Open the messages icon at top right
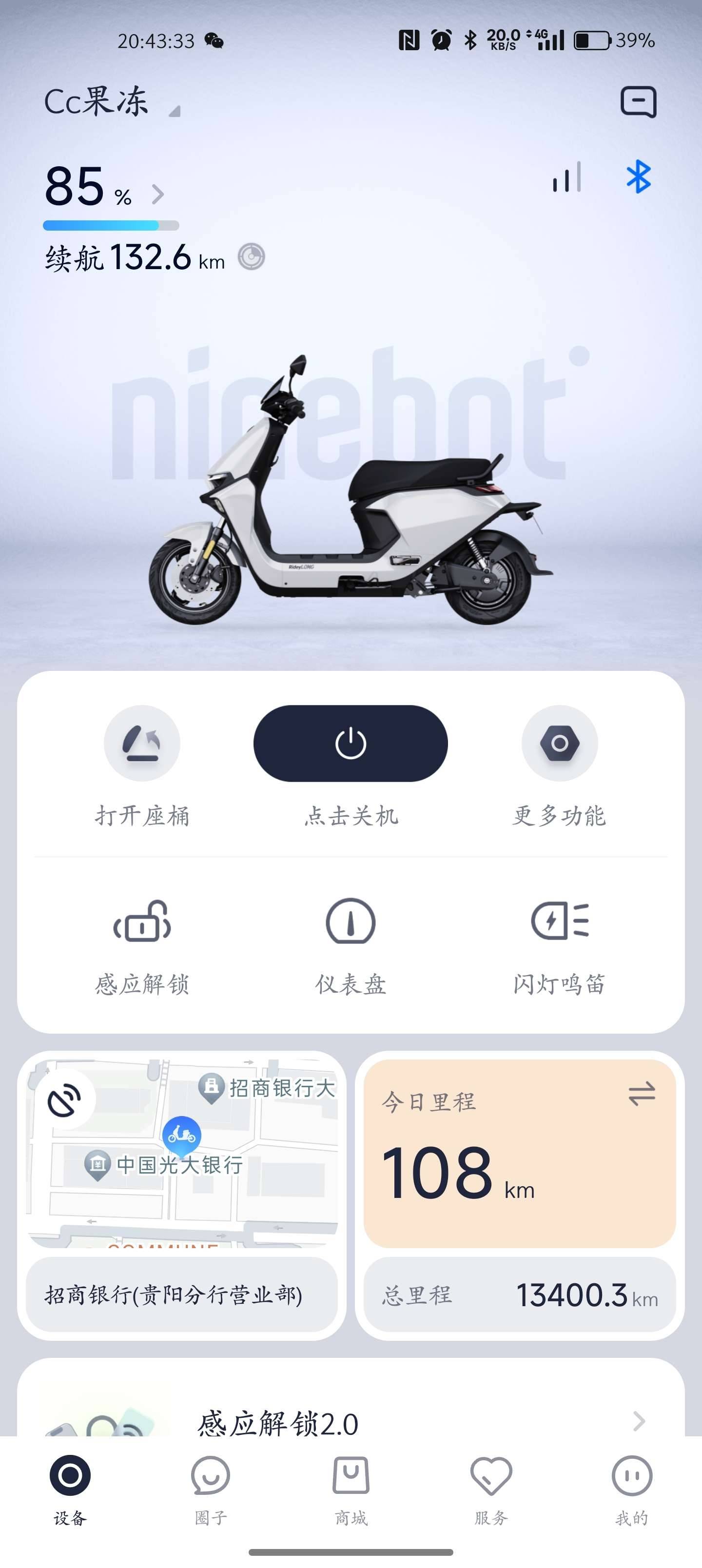702x1568 pixels. pyautogui.click(x=638, y=101)
